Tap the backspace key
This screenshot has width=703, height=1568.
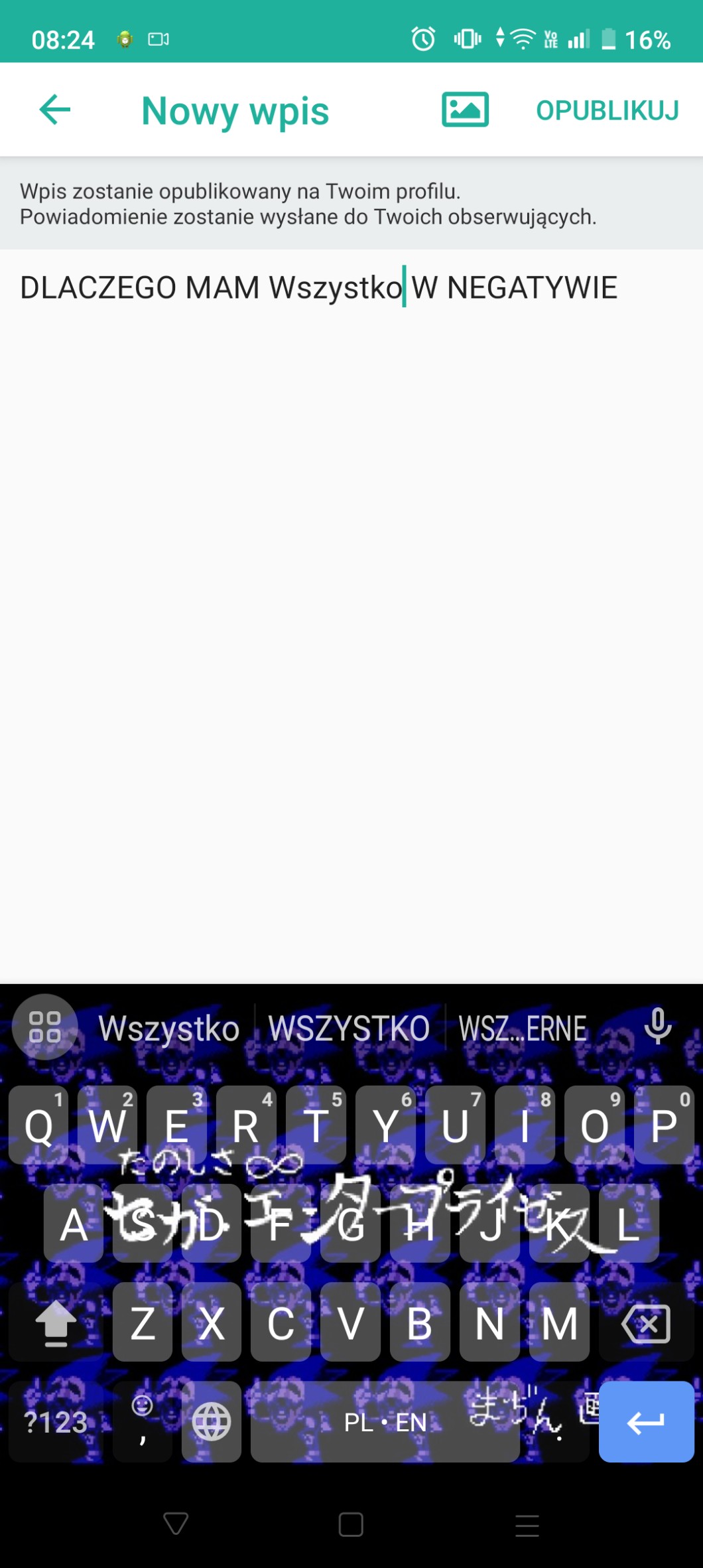pyautogui.click(x=645, y=1324)
